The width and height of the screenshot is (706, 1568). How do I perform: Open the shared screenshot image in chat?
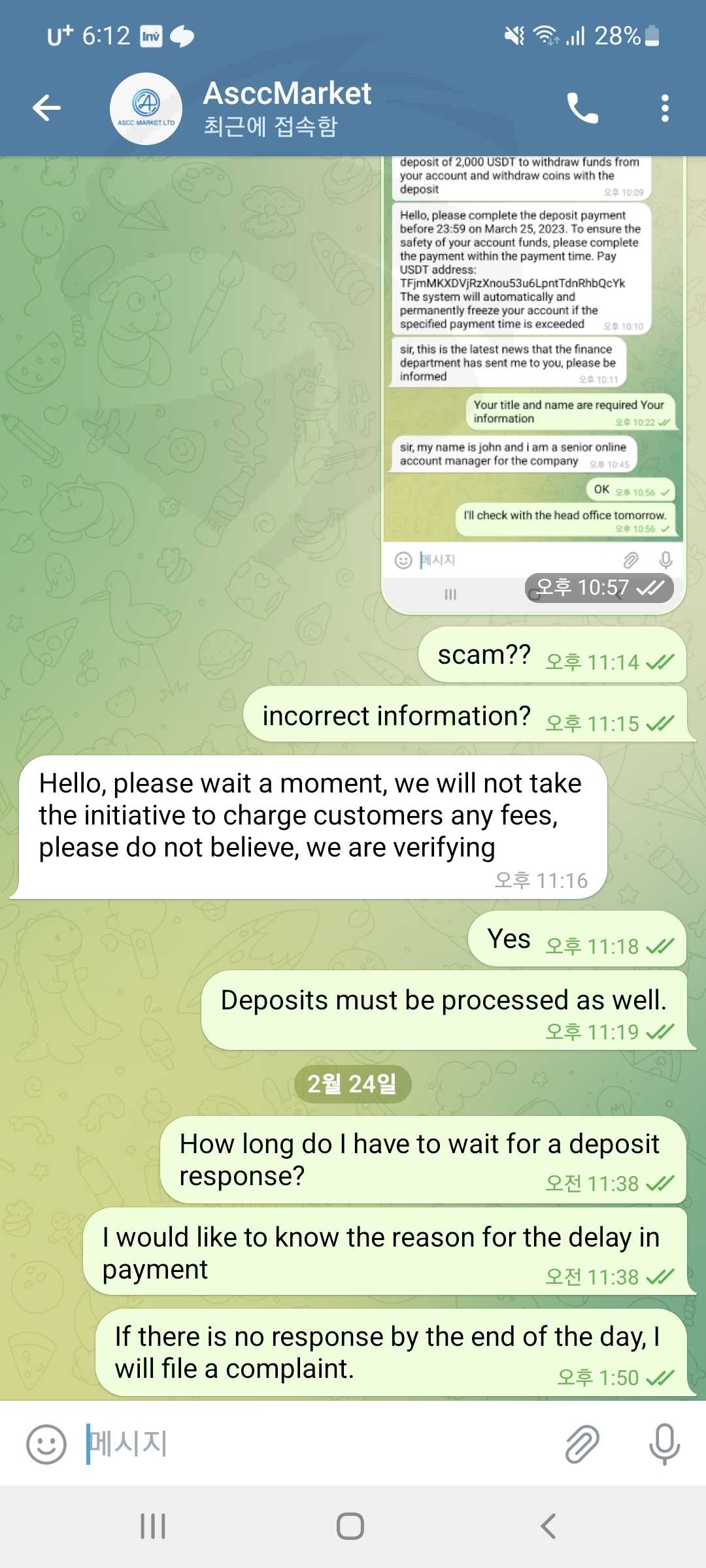pyautogui.click(x=533, y=384)
